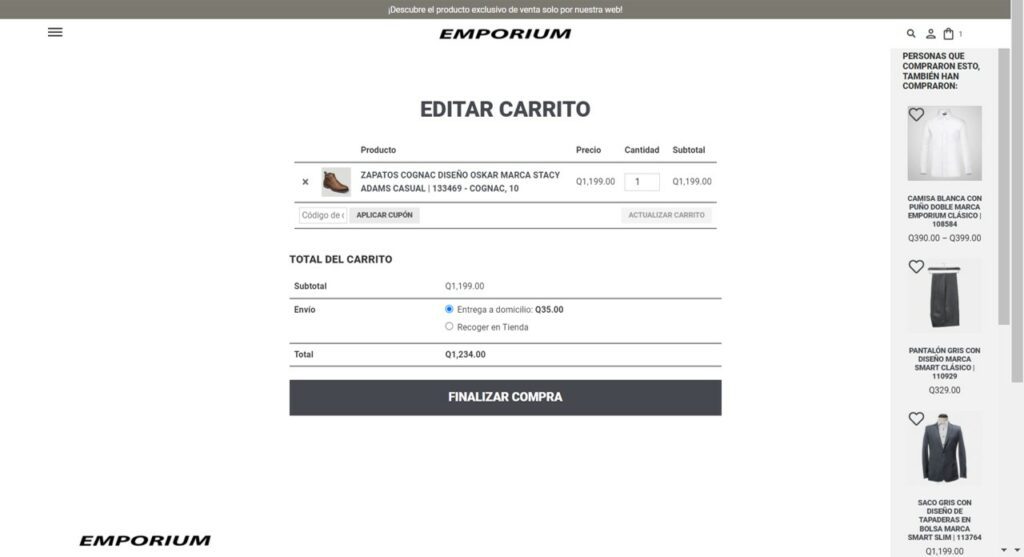Open the shopping bag cart
Screen dimensions: 1024x557
pos(949,33)
